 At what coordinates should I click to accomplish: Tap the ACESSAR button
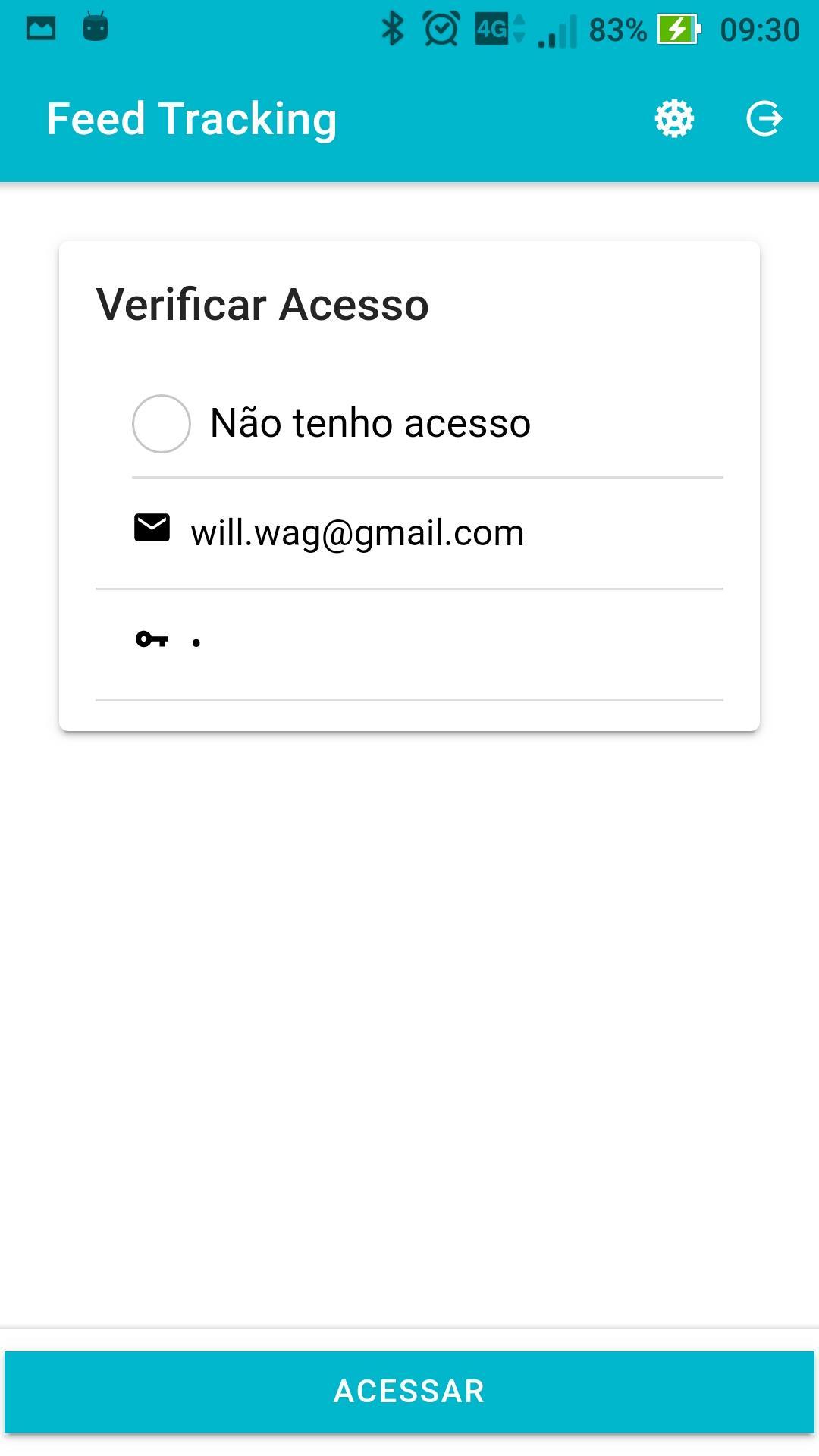tap(409, 1392)
